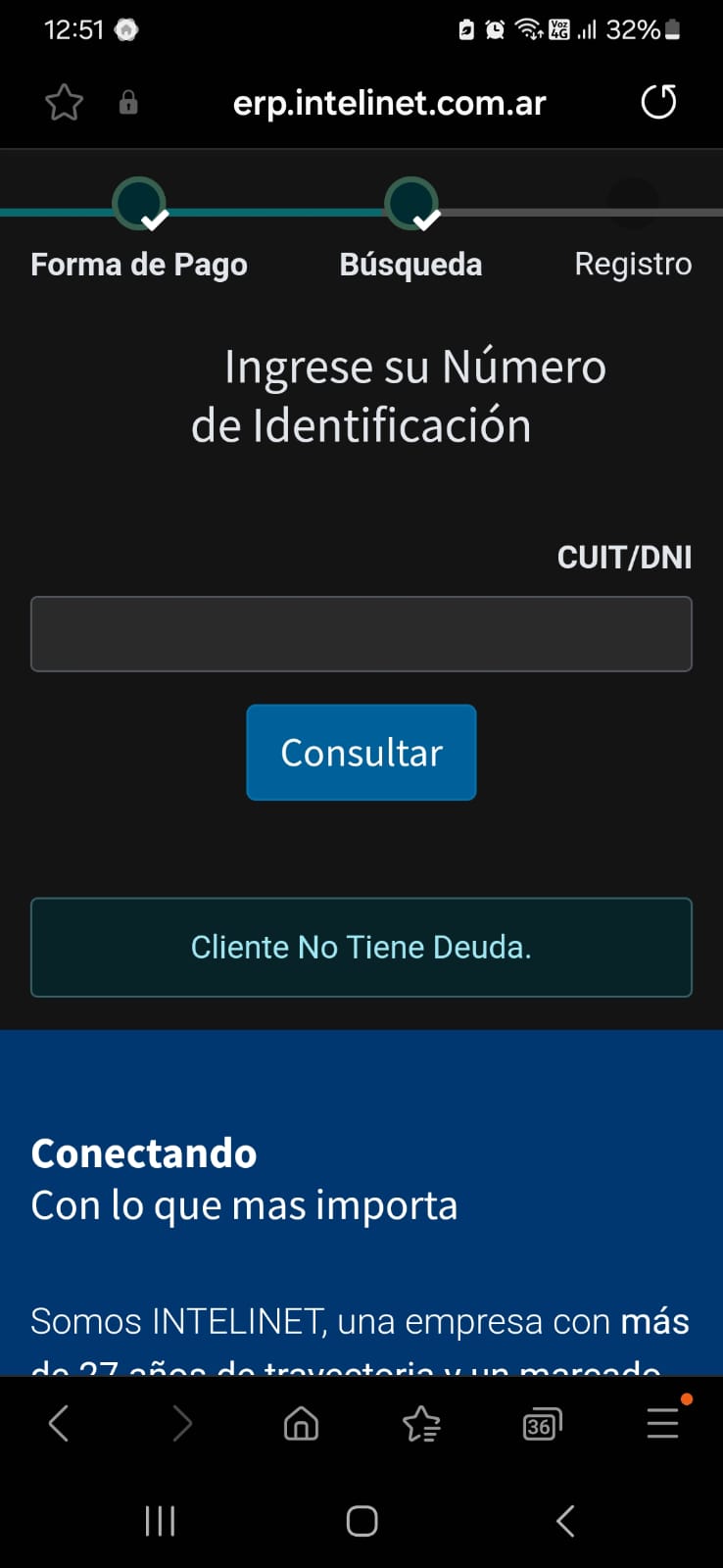Return to the phone's home screen

pyautogui.click(x=361, y=1521)
